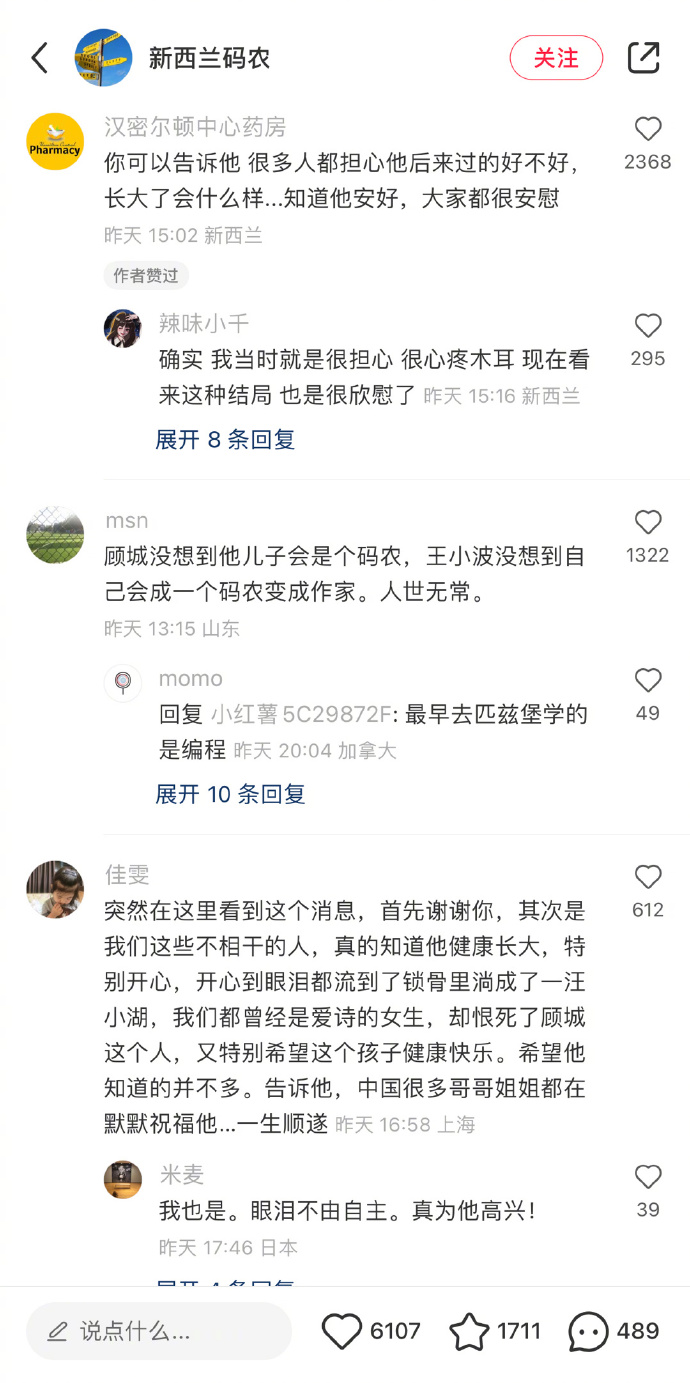The width and height of the screenshot is (690, 1383).
Task: Like 辣味小千's reply
Action: point(648,326)
